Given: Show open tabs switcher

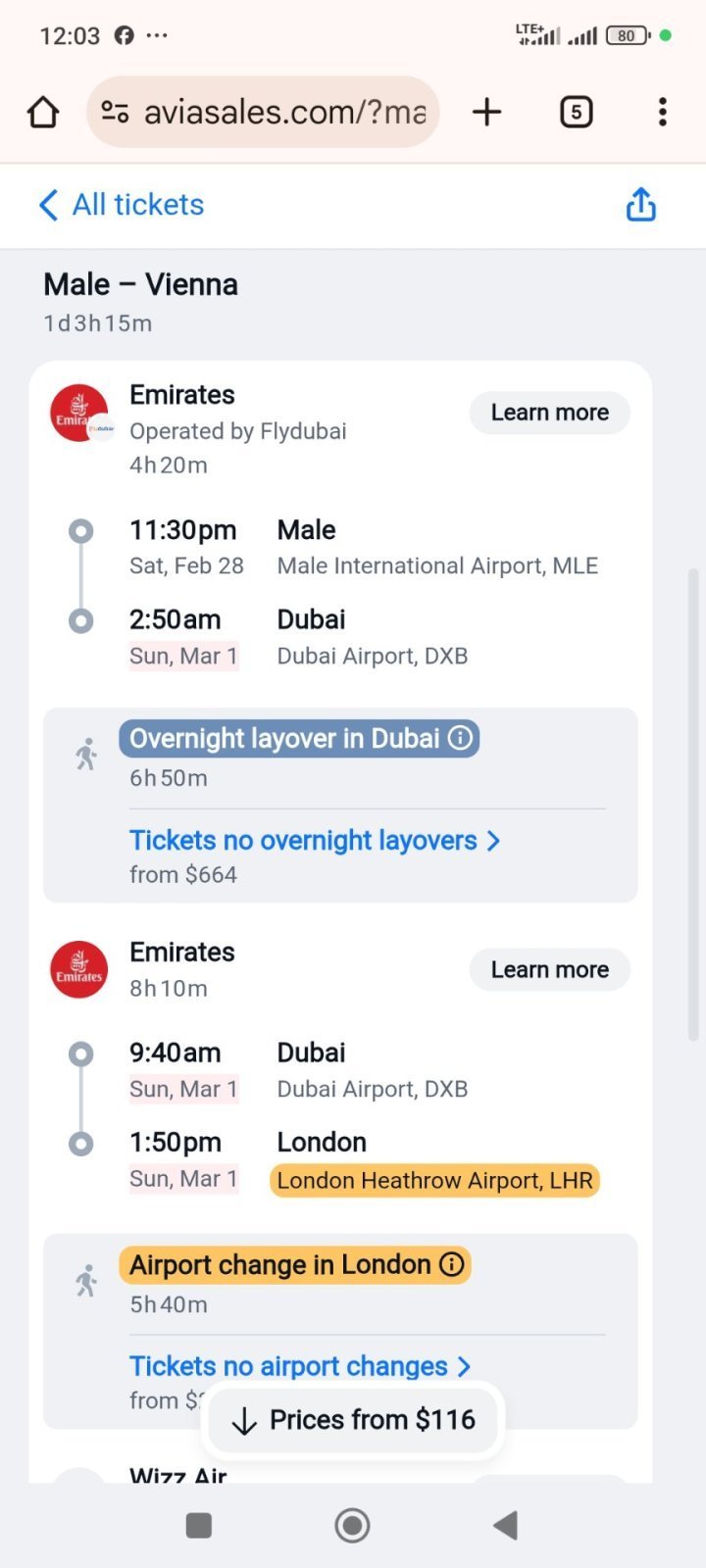Looking at the screenshot, I should (x=576, y=112).
